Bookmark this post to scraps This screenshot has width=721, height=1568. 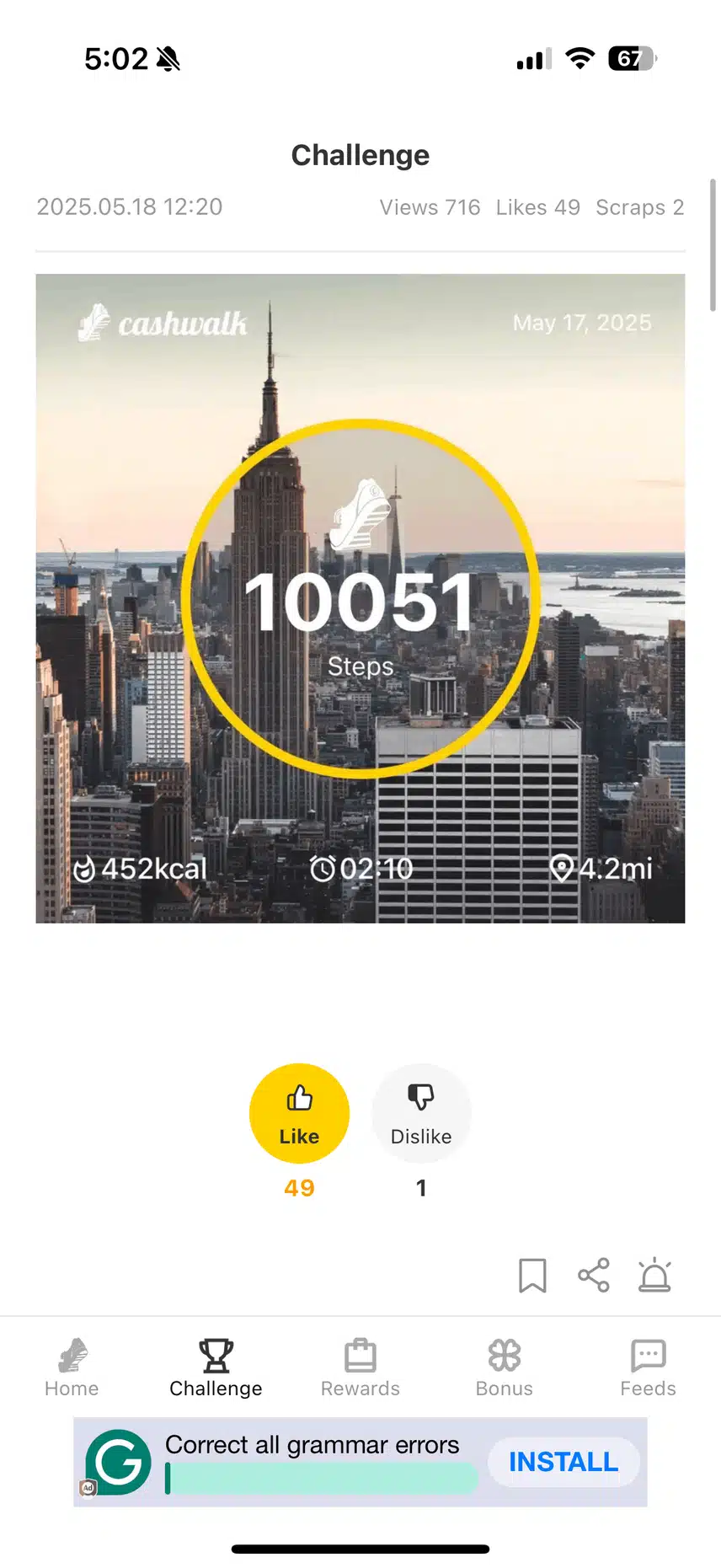532,1275
